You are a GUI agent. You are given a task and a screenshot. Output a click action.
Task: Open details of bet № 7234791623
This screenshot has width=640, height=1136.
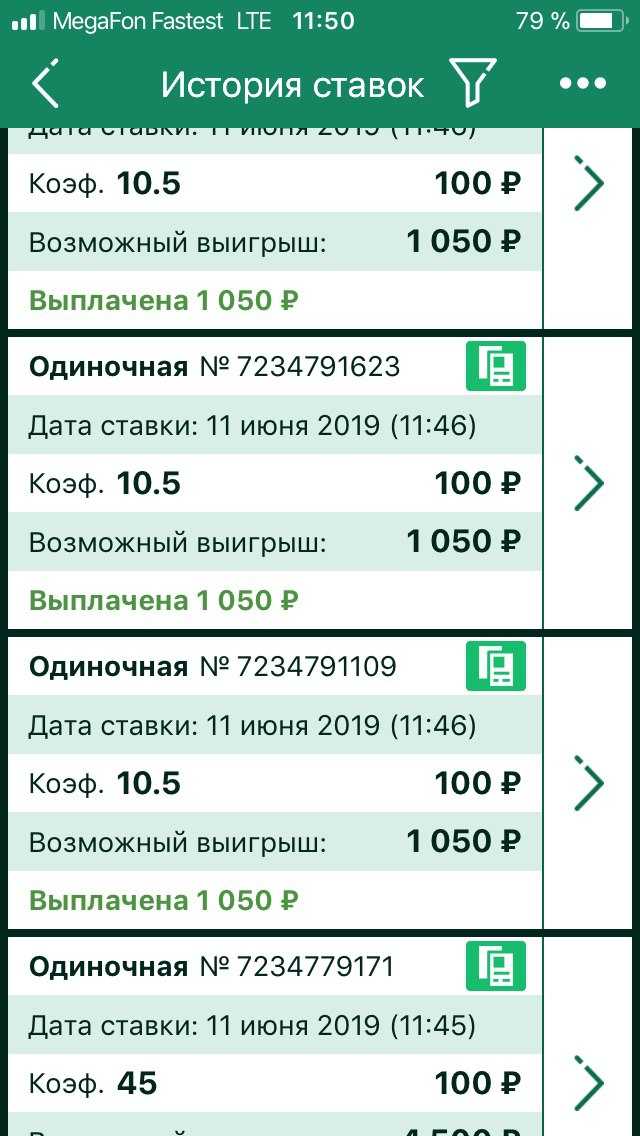pyautogui.click(x=589, y=483)
